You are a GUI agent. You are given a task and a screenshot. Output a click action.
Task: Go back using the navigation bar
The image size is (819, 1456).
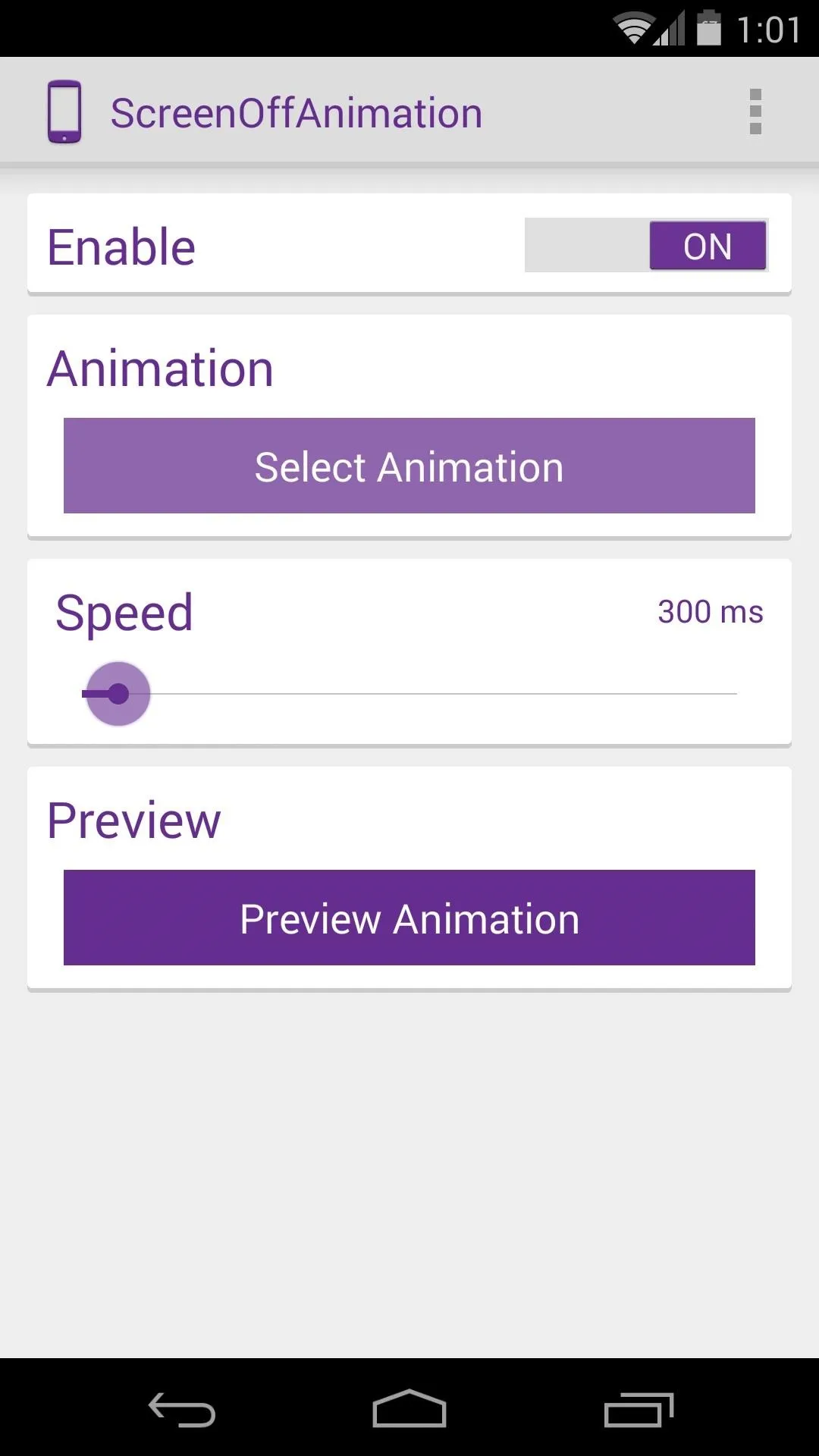[182, 1410]
